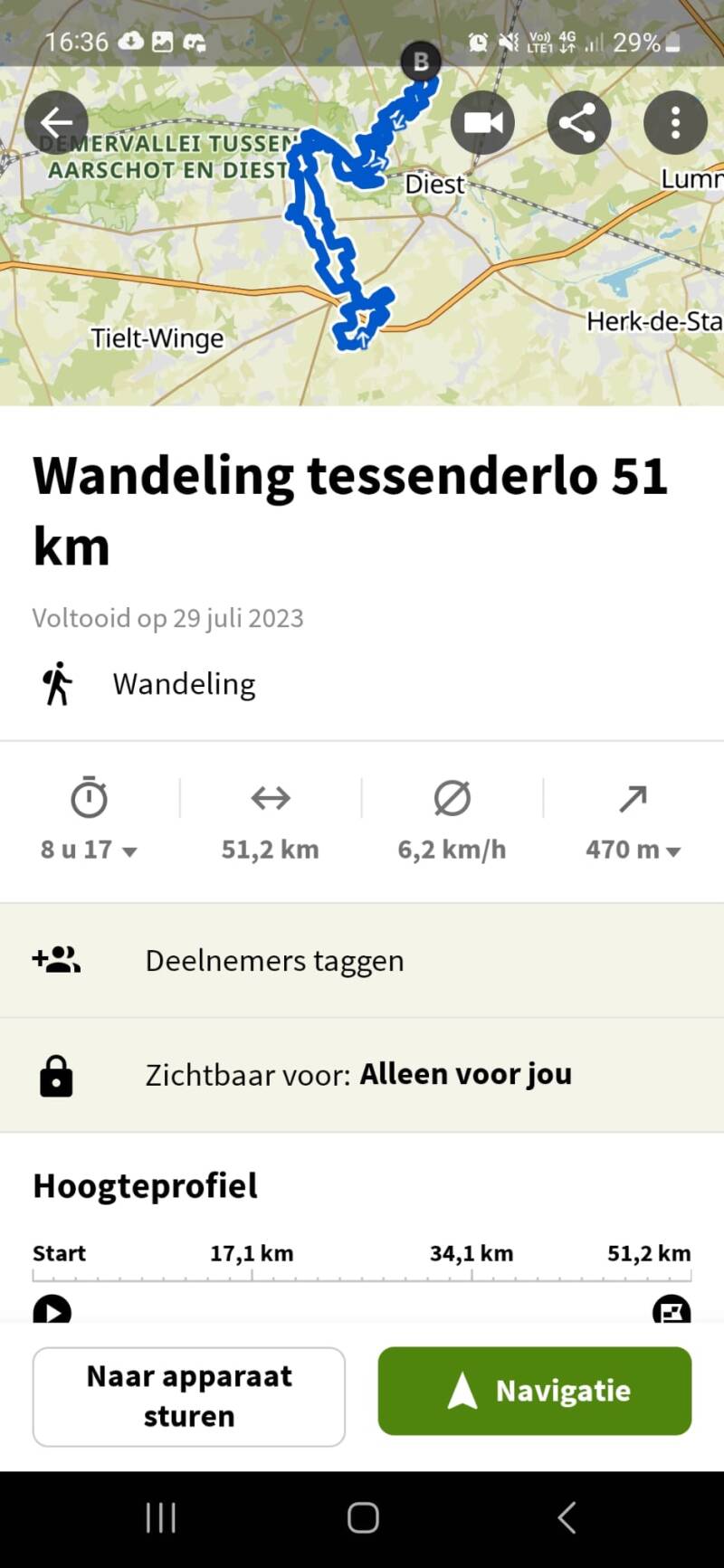
Task: Open system recent apps
Action: pyautogui.click(x=161, y=1517)
